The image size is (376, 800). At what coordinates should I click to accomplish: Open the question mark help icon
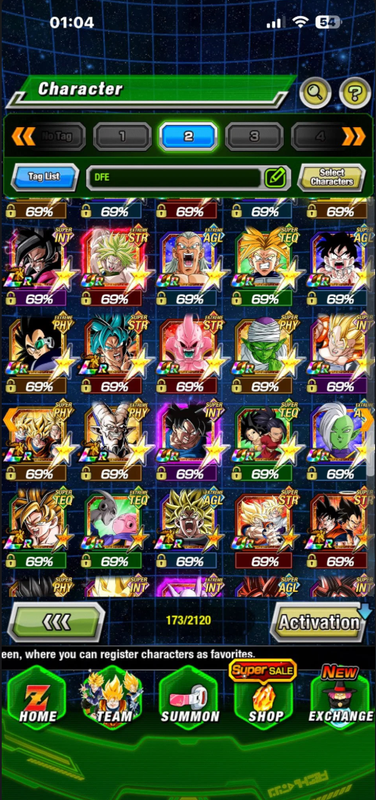[x=355, y=92]
